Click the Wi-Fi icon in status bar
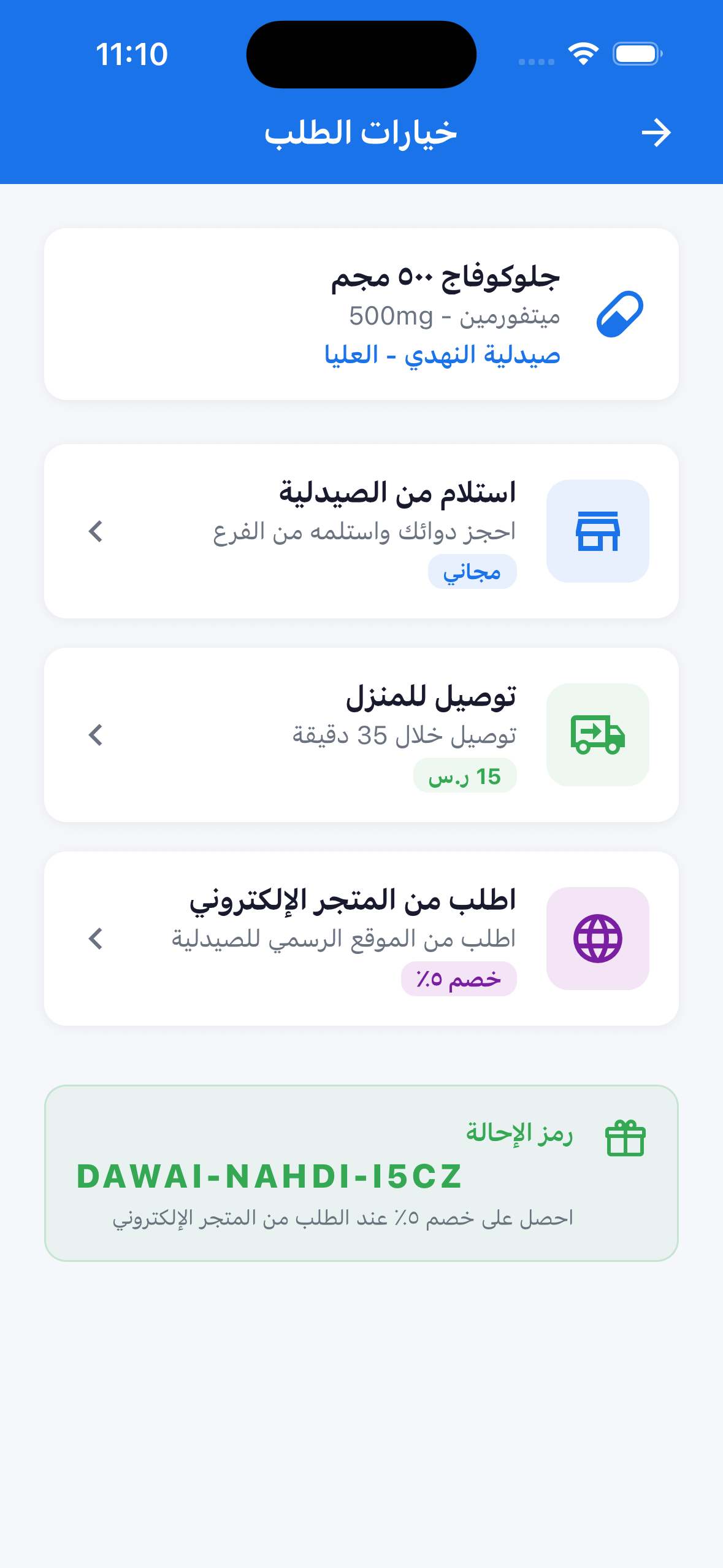Screen dimensions: 723x1568 581,55
